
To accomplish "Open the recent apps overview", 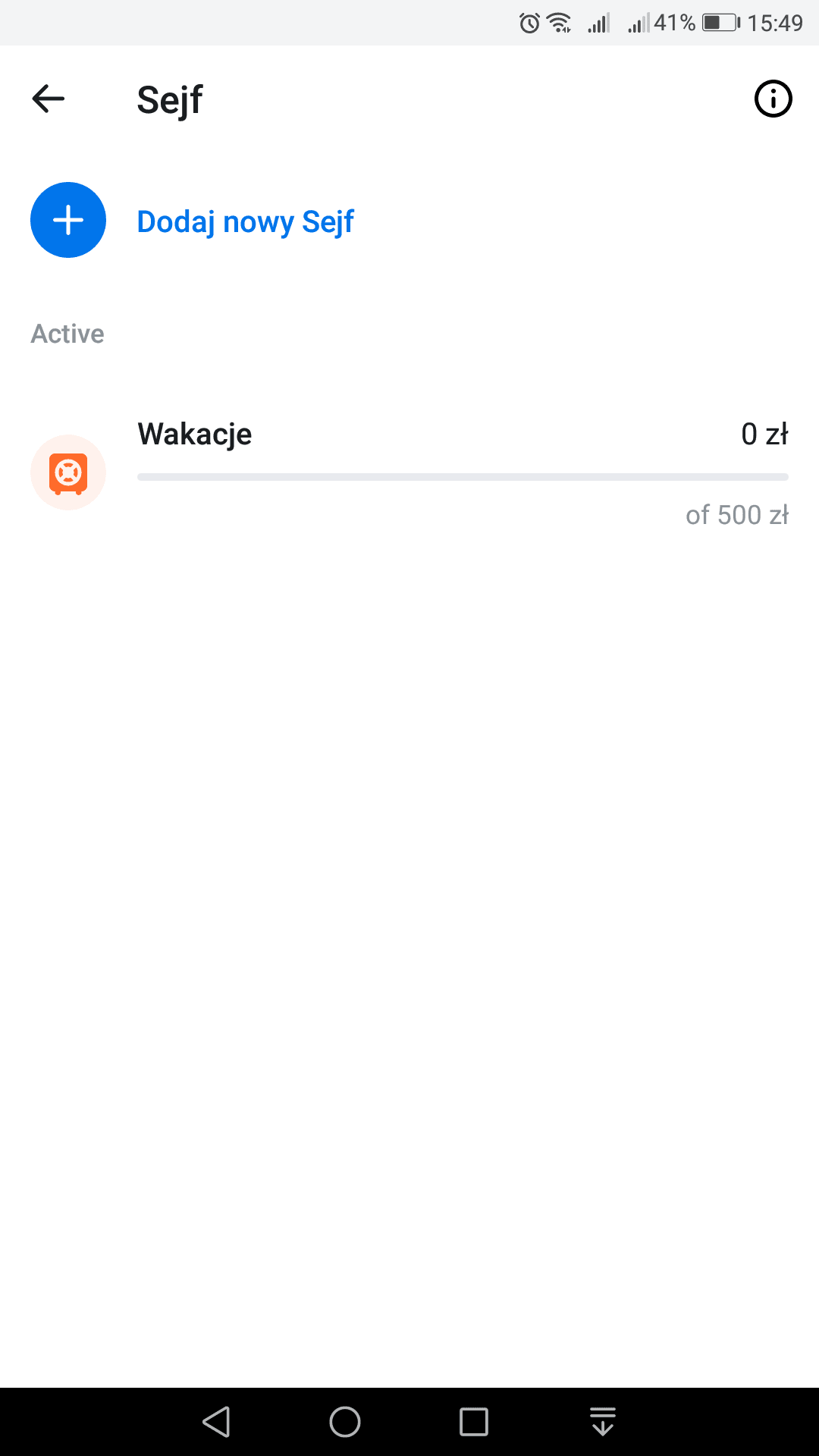I will 474,1421.
